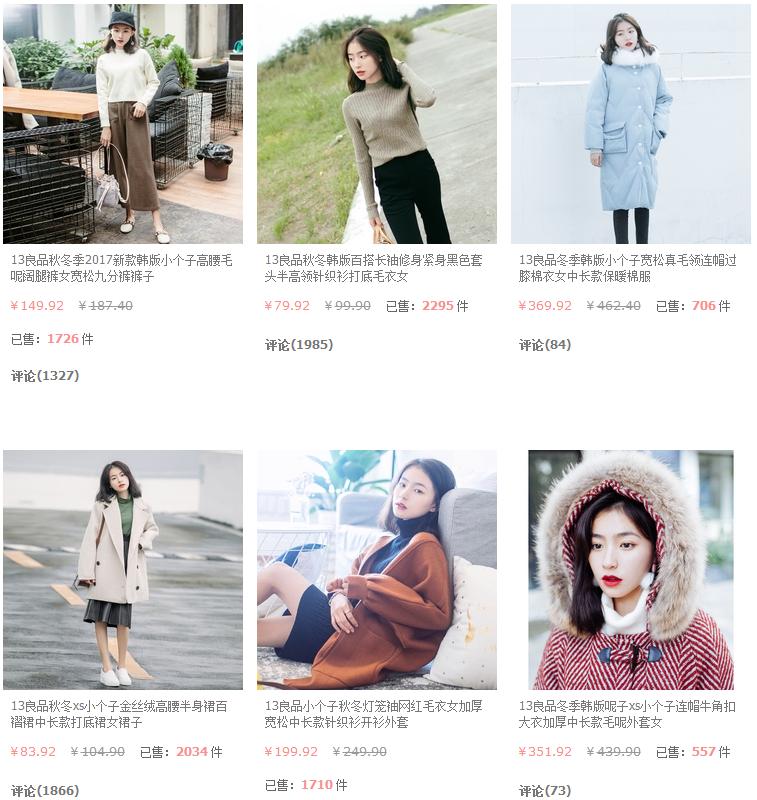This screenshot has width=757, height=800.
Task: Open the beige coat with pleated skirt photo
Action: click(x=122, y=569)
